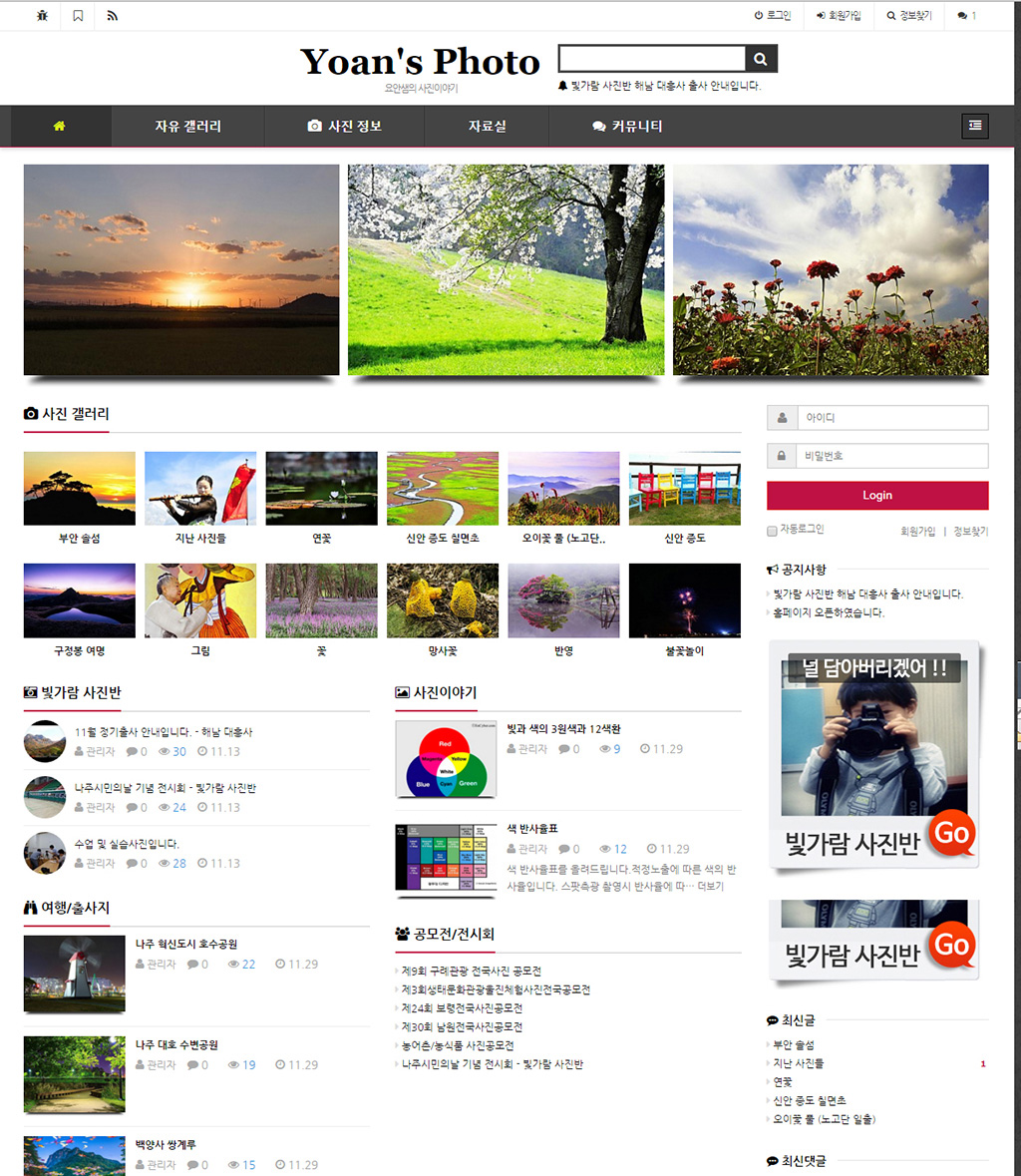1021x1176 pixels.
Task: Open the RSS feed icon
Action: 112,16
